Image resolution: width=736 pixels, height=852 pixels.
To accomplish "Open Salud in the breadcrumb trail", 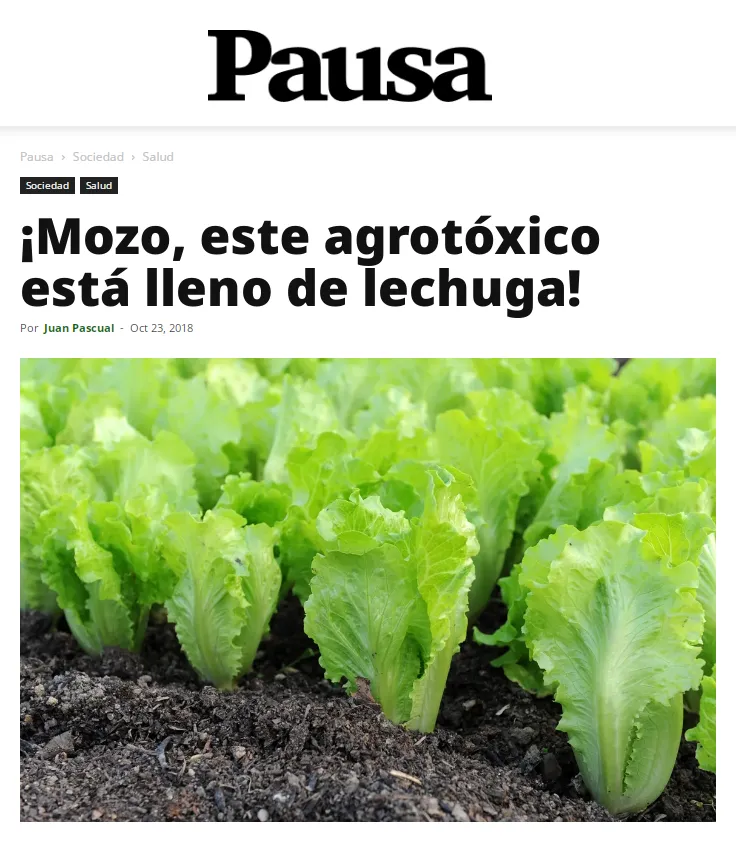I will point(158,157).
